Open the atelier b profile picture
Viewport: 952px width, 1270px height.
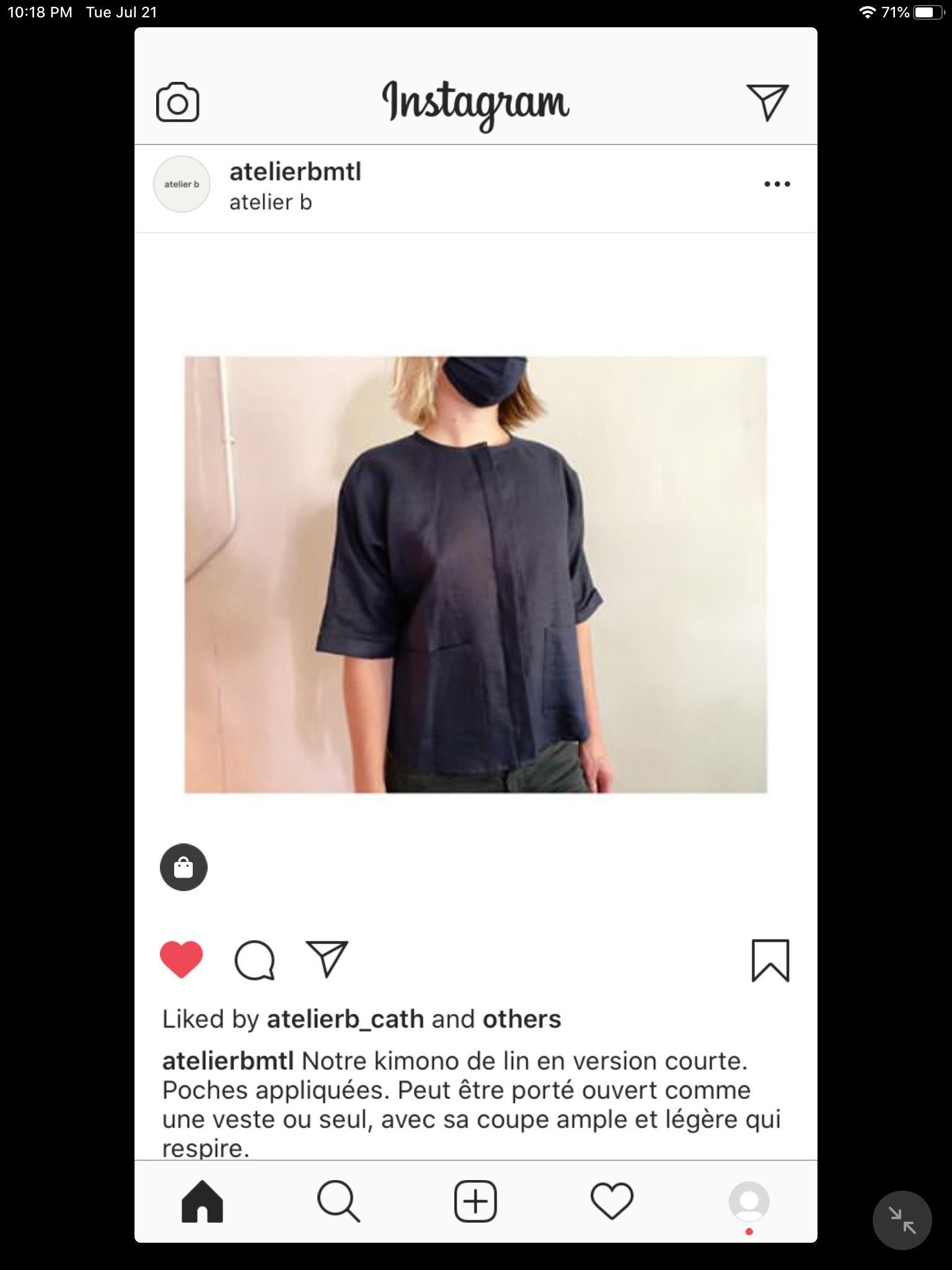coord(182,184)
